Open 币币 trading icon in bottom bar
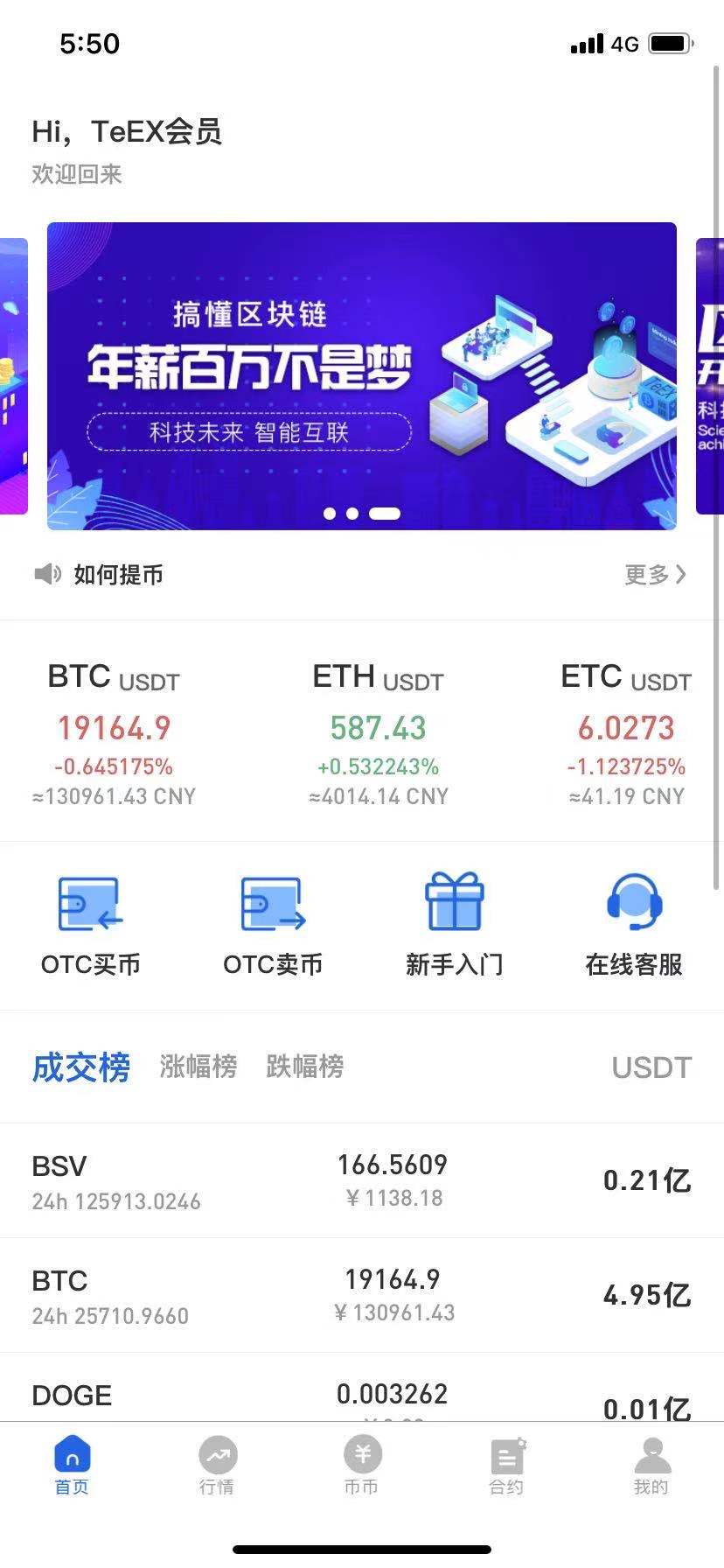Screen dimensions: 724x1568 362,1454
